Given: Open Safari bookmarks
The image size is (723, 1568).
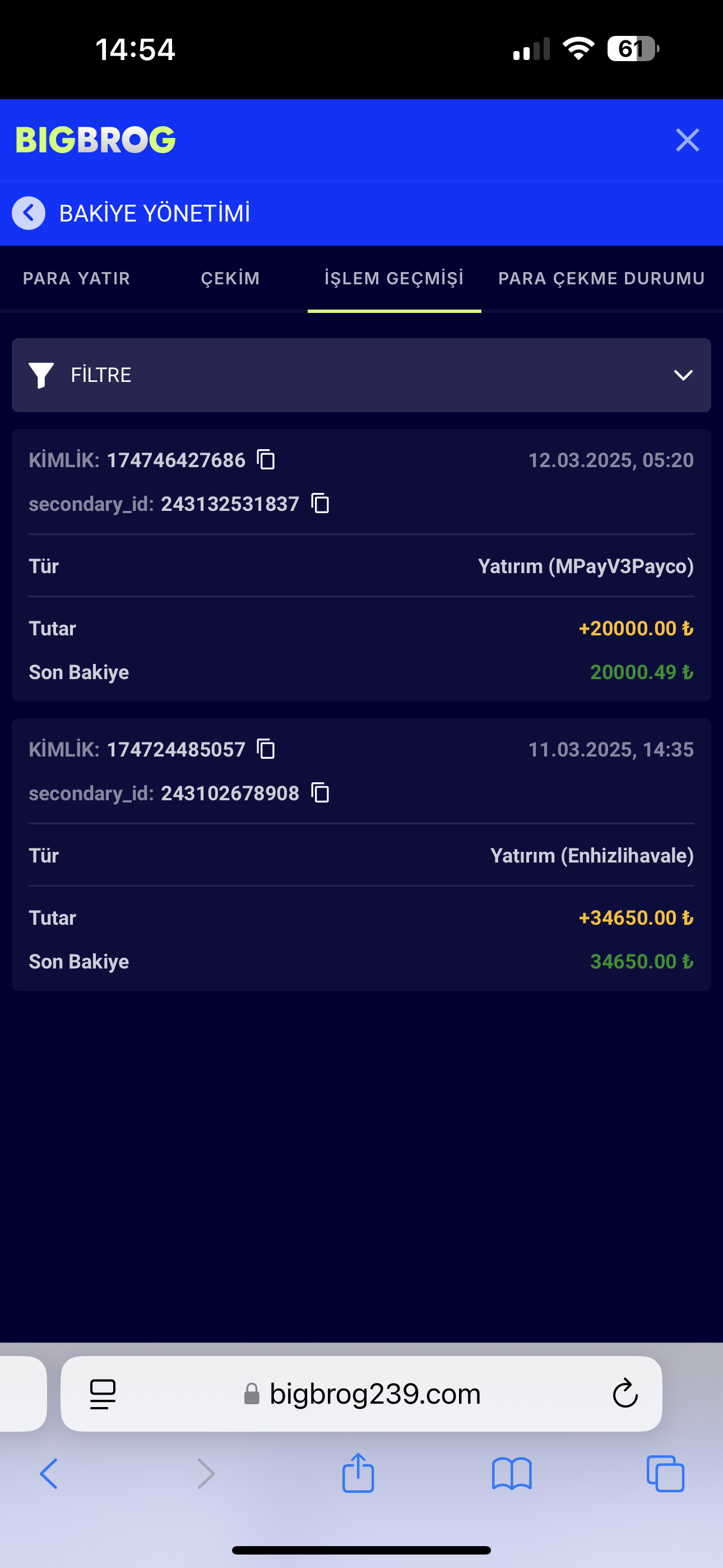Looking at the screenshot, I should [x=512, y=1474].
